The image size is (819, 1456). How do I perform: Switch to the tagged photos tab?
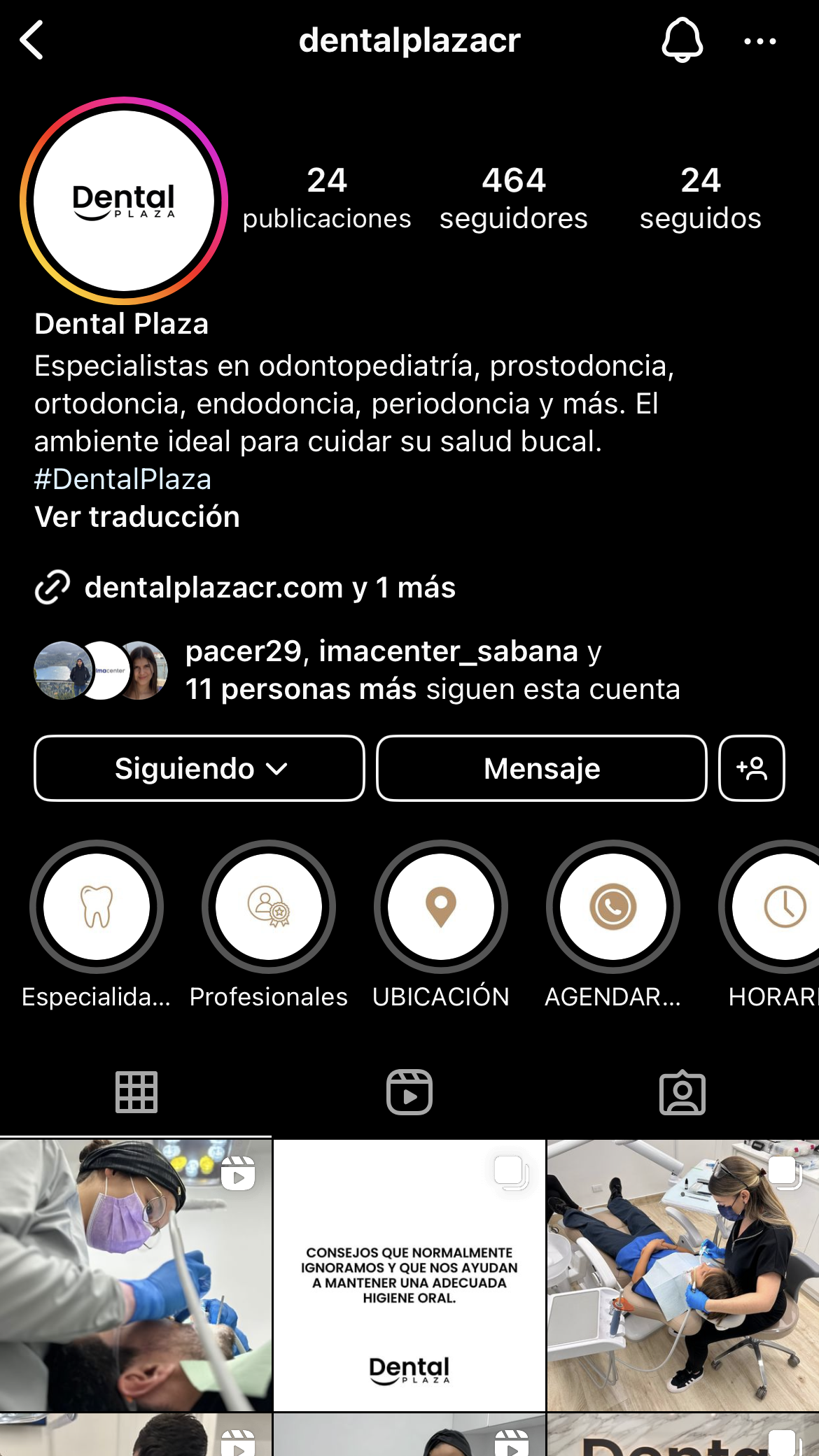coord(682,1092)
